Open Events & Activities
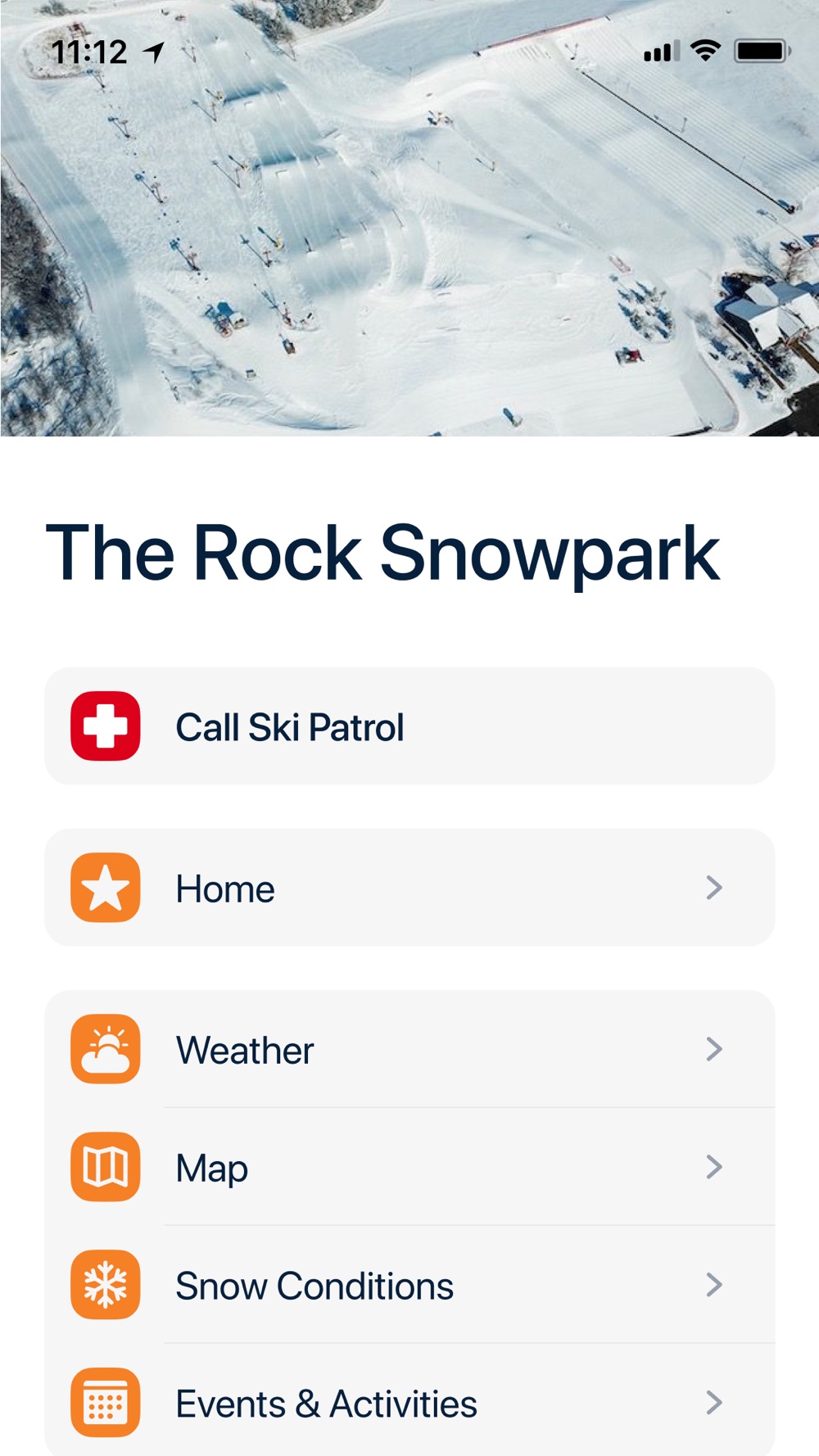The height and width of the screenshot is (1456, 819). coord(325,1403)
